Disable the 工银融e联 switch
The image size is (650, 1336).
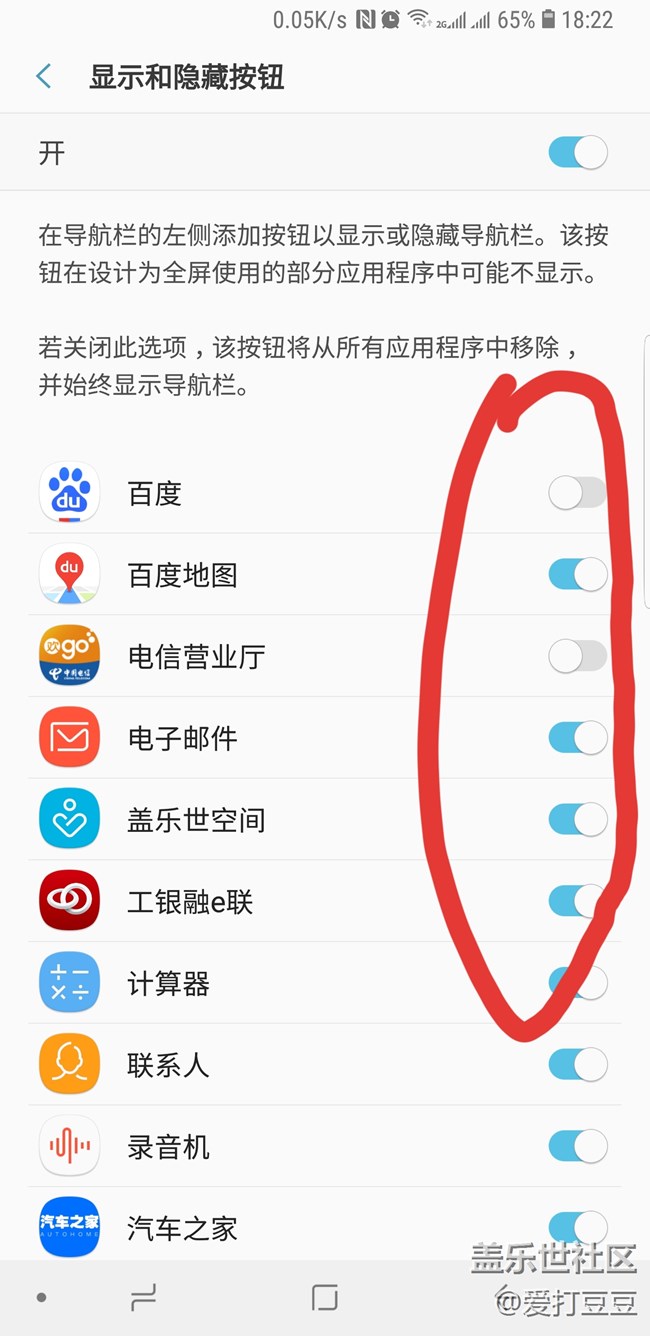point(577,901)
